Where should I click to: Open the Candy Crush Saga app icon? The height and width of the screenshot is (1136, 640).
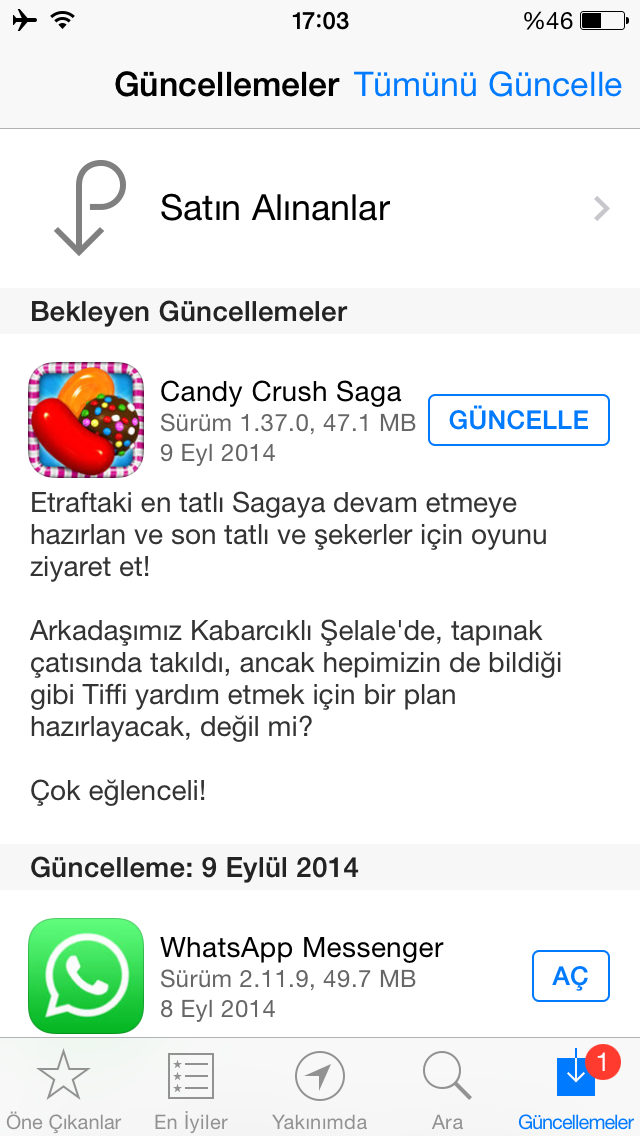point(86,420)
